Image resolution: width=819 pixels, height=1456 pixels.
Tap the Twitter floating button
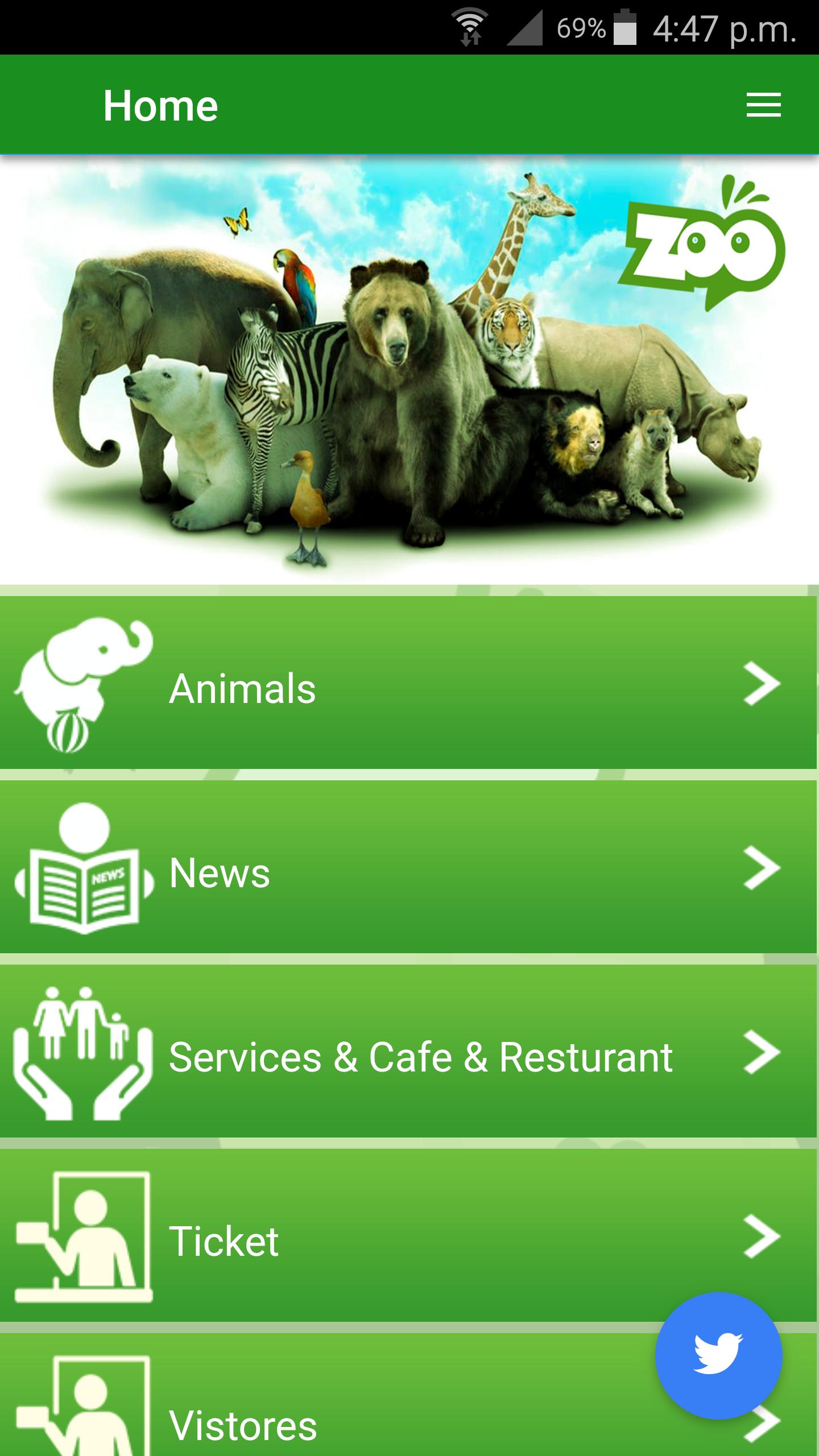point(718,1356)
